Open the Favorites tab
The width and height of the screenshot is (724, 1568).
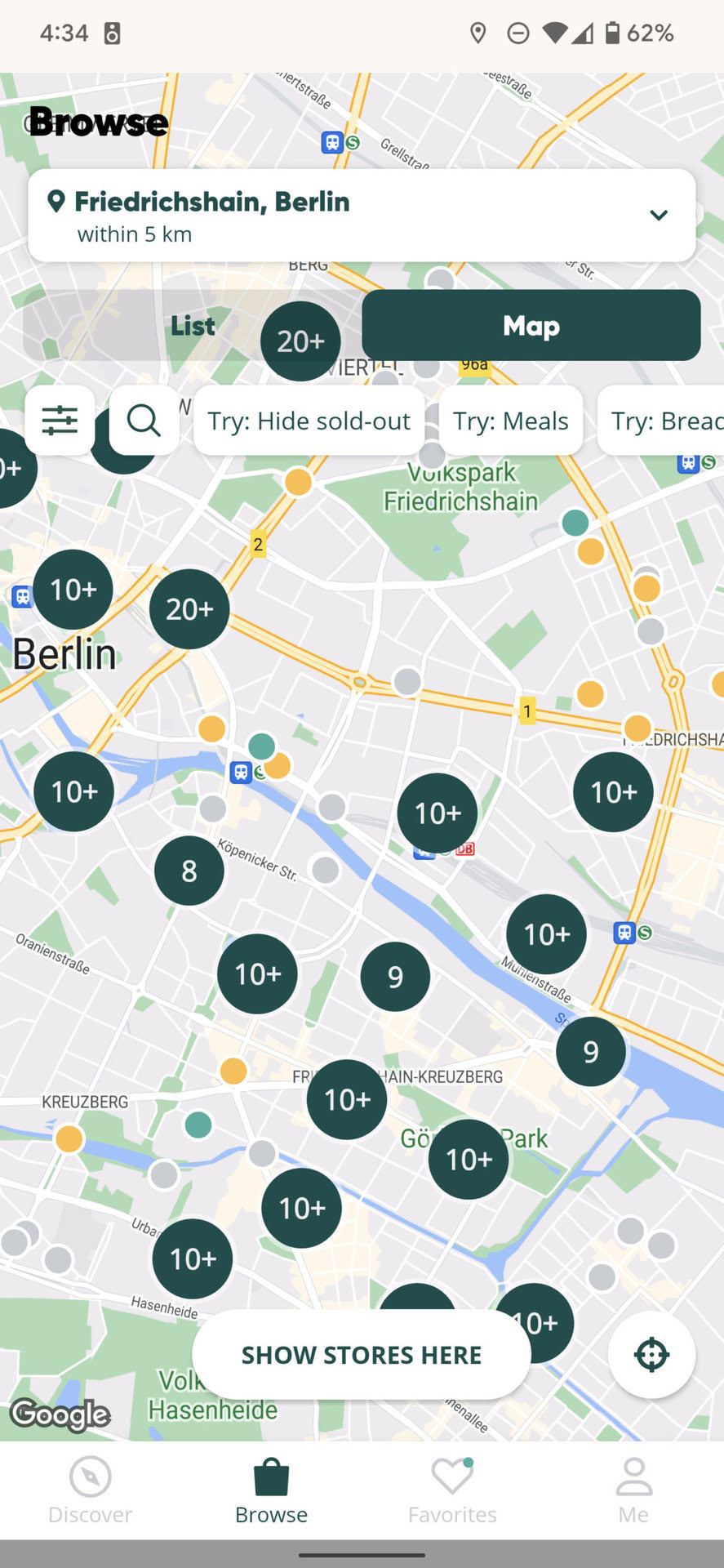452,1491
